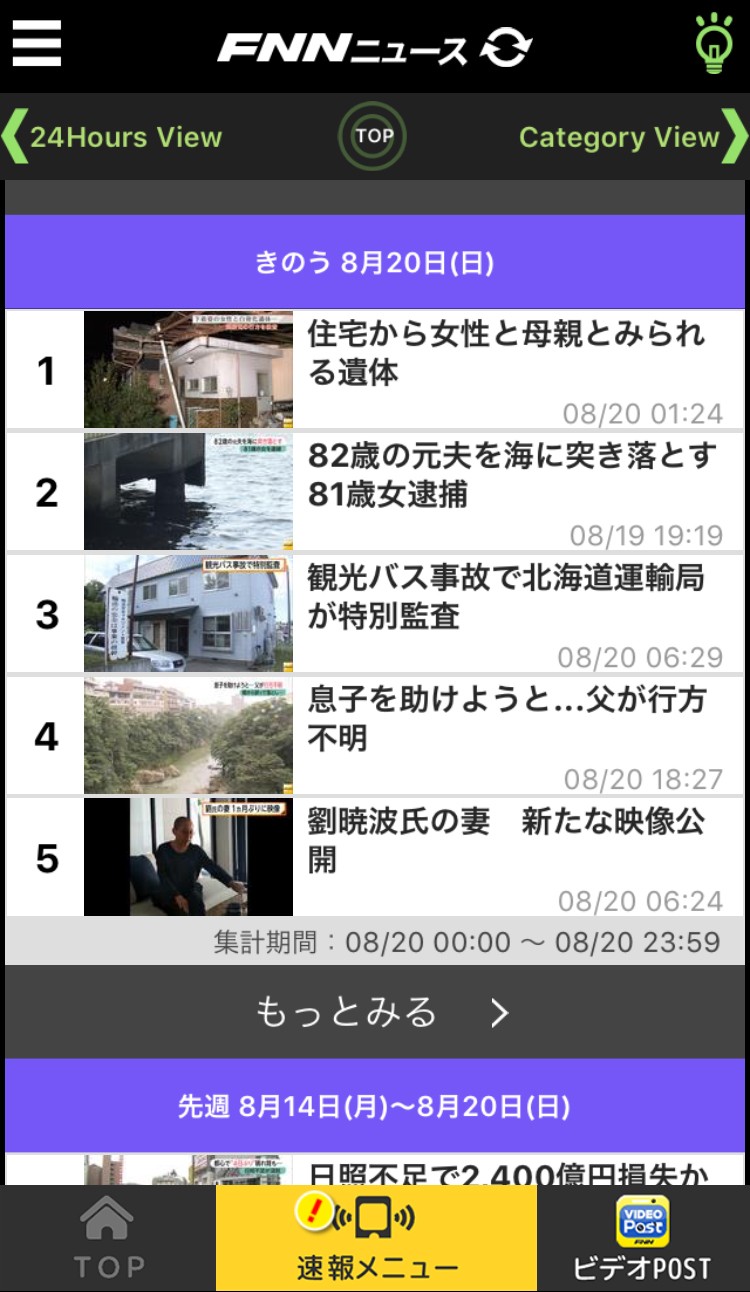Refresh the FNN news feed
The height and width of the screenshot is (1292, 750).
(x=506, y=48)
